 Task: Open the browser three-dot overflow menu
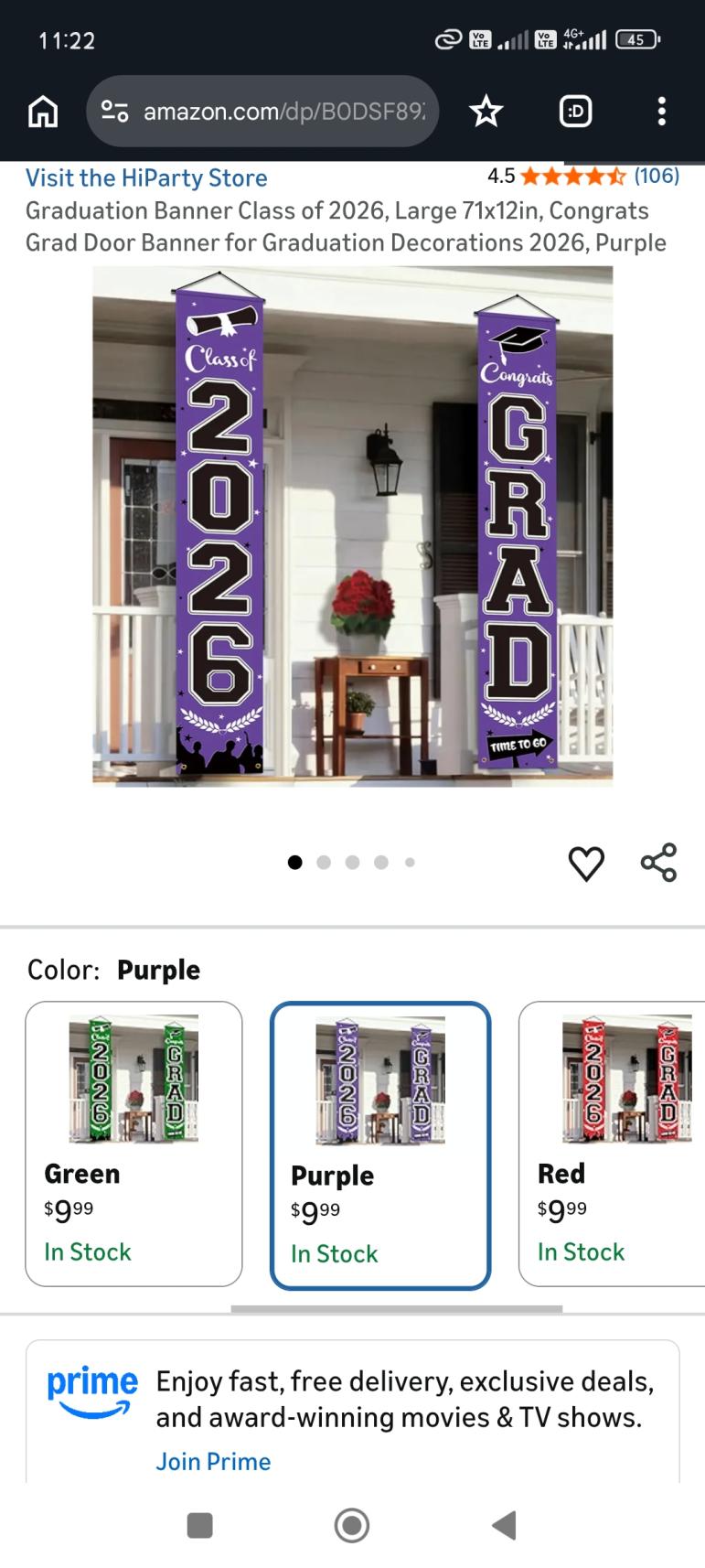(x=661, y=112)
